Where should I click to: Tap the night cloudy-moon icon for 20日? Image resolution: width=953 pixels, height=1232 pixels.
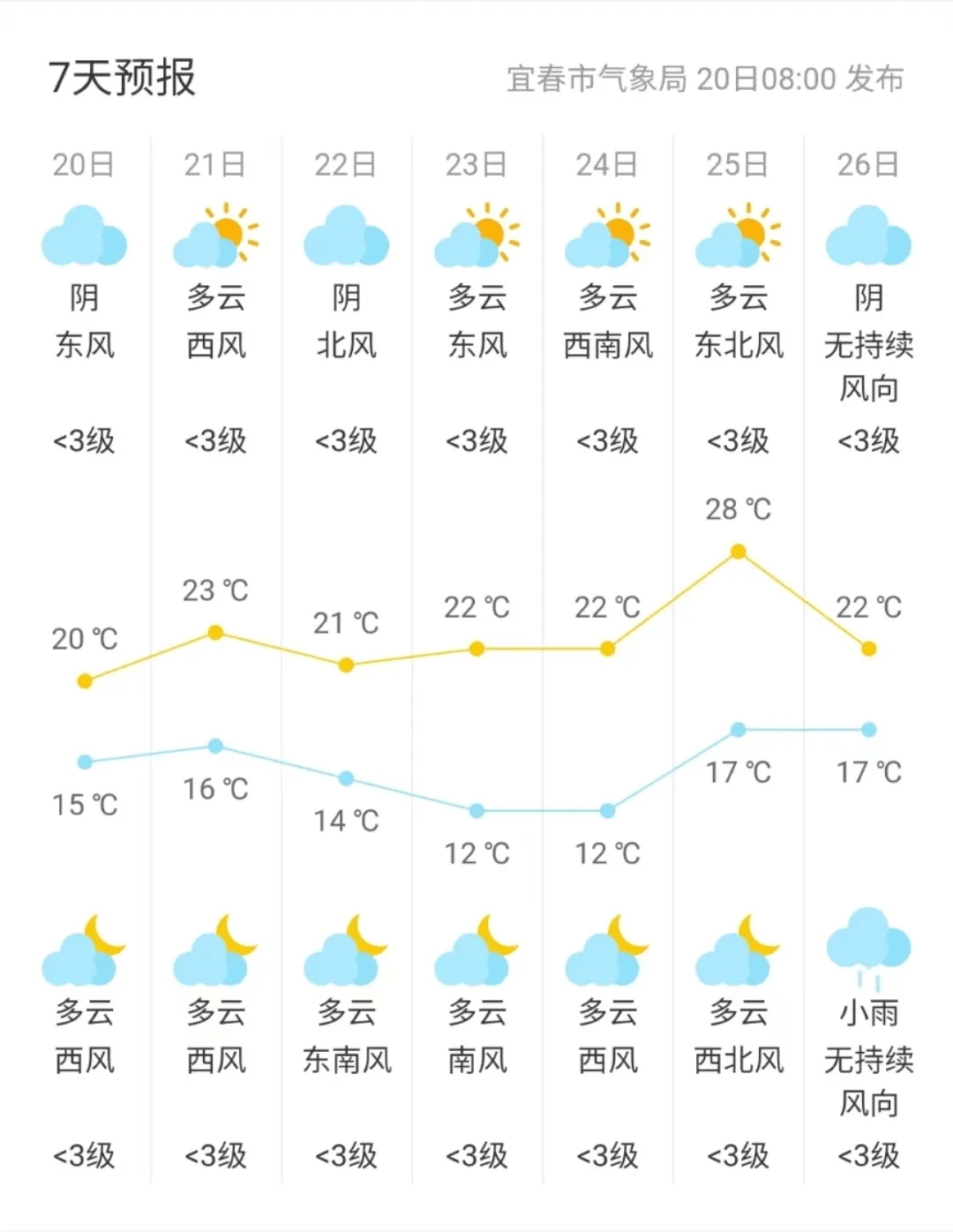(x=84, y=949)
